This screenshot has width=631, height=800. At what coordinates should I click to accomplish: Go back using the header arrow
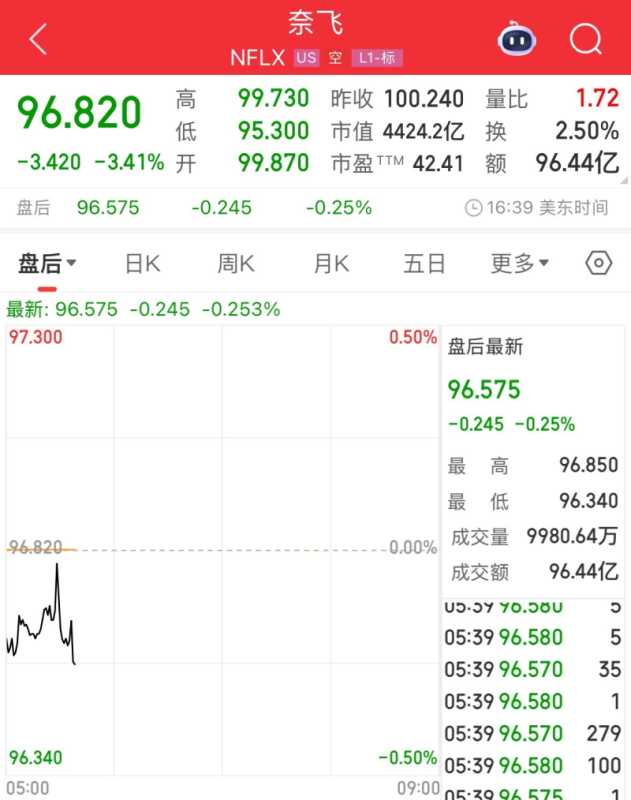[38, 40]
